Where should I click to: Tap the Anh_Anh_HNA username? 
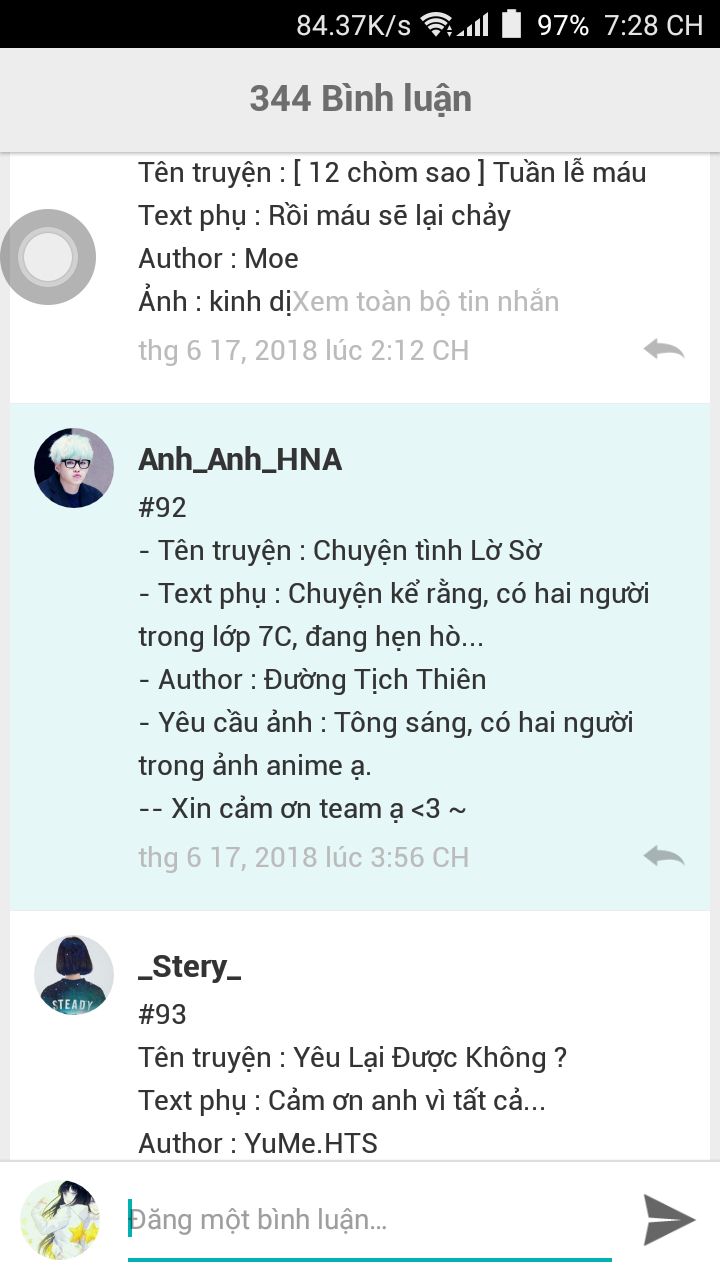coord(240,460)
